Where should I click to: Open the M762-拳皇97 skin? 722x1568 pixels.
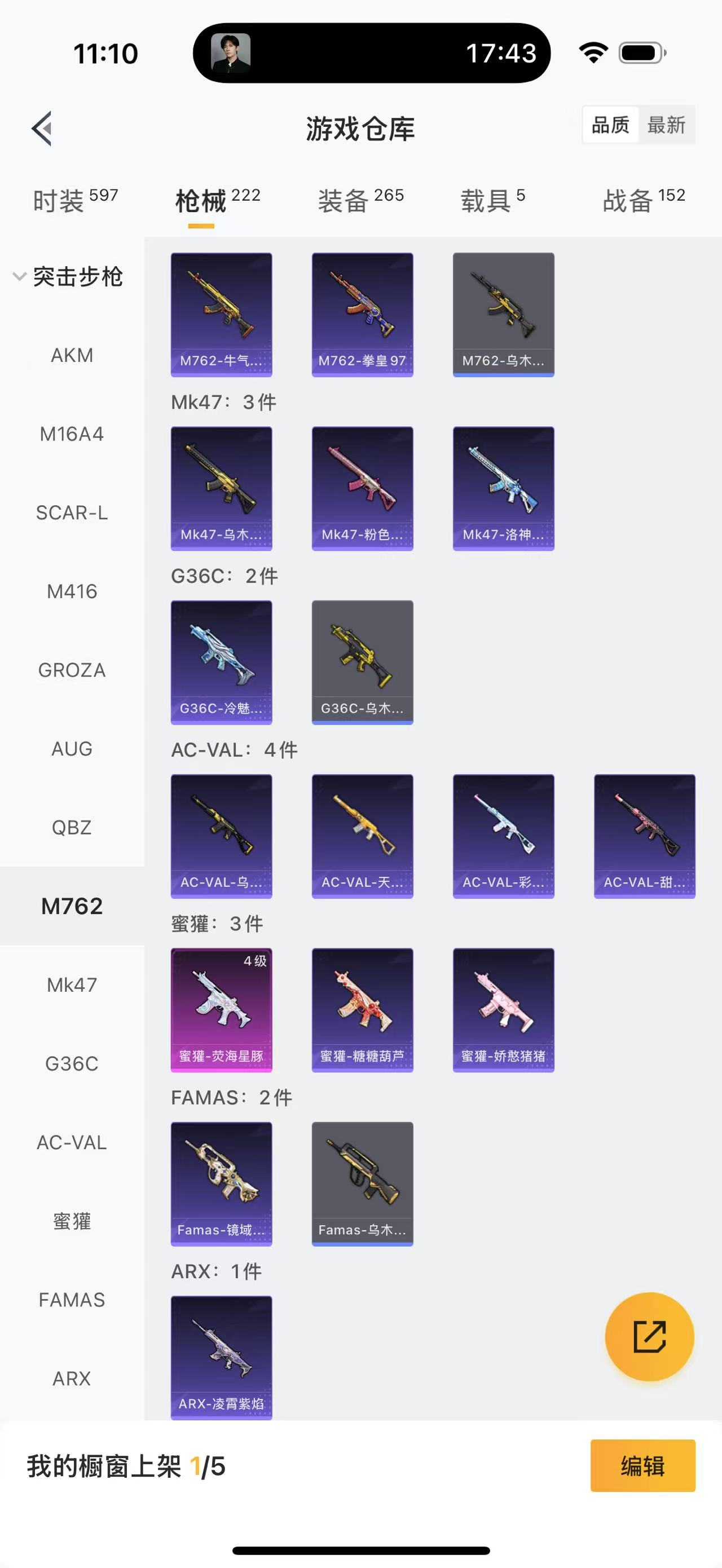(x=362, y=314)
